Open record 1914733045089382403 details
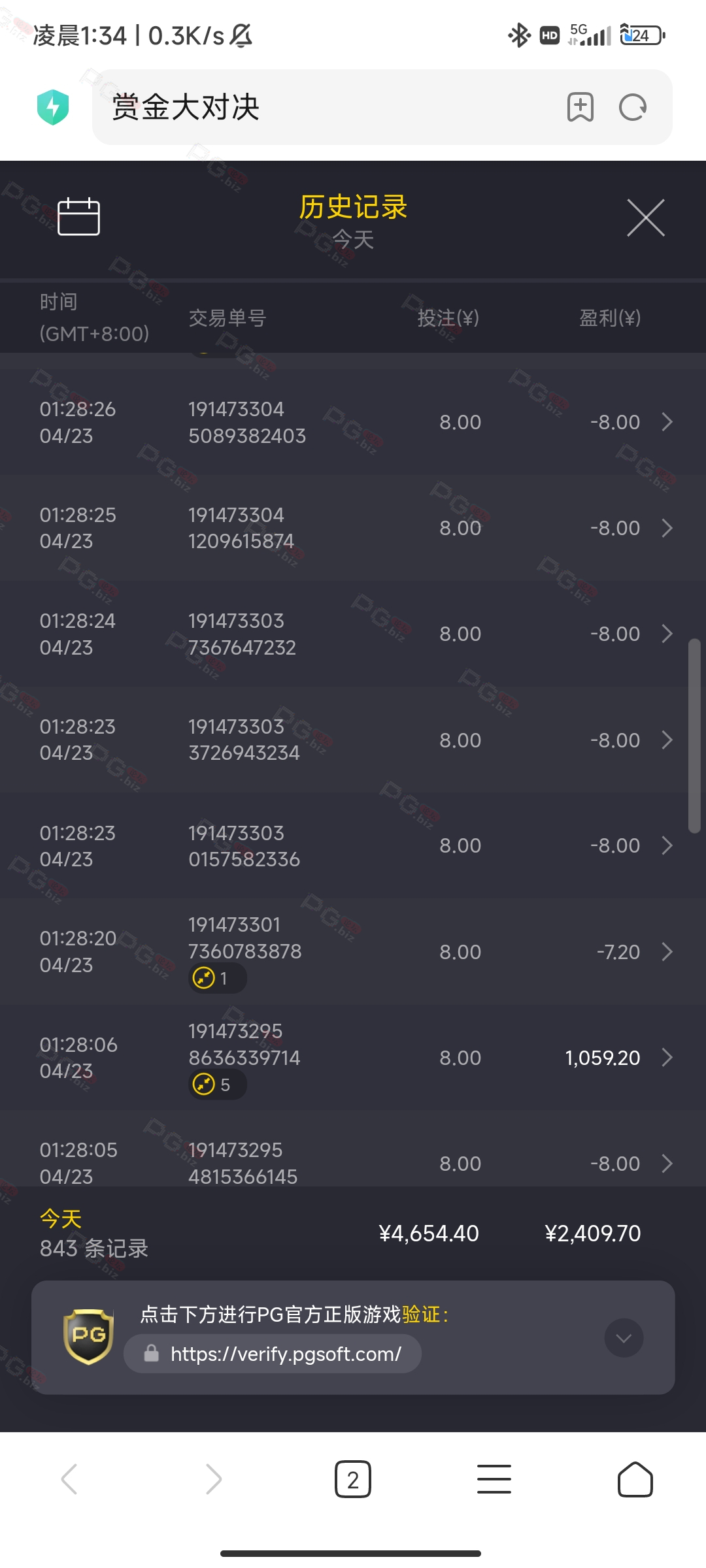Screen dimensions: 706x1568 (353, 422)
